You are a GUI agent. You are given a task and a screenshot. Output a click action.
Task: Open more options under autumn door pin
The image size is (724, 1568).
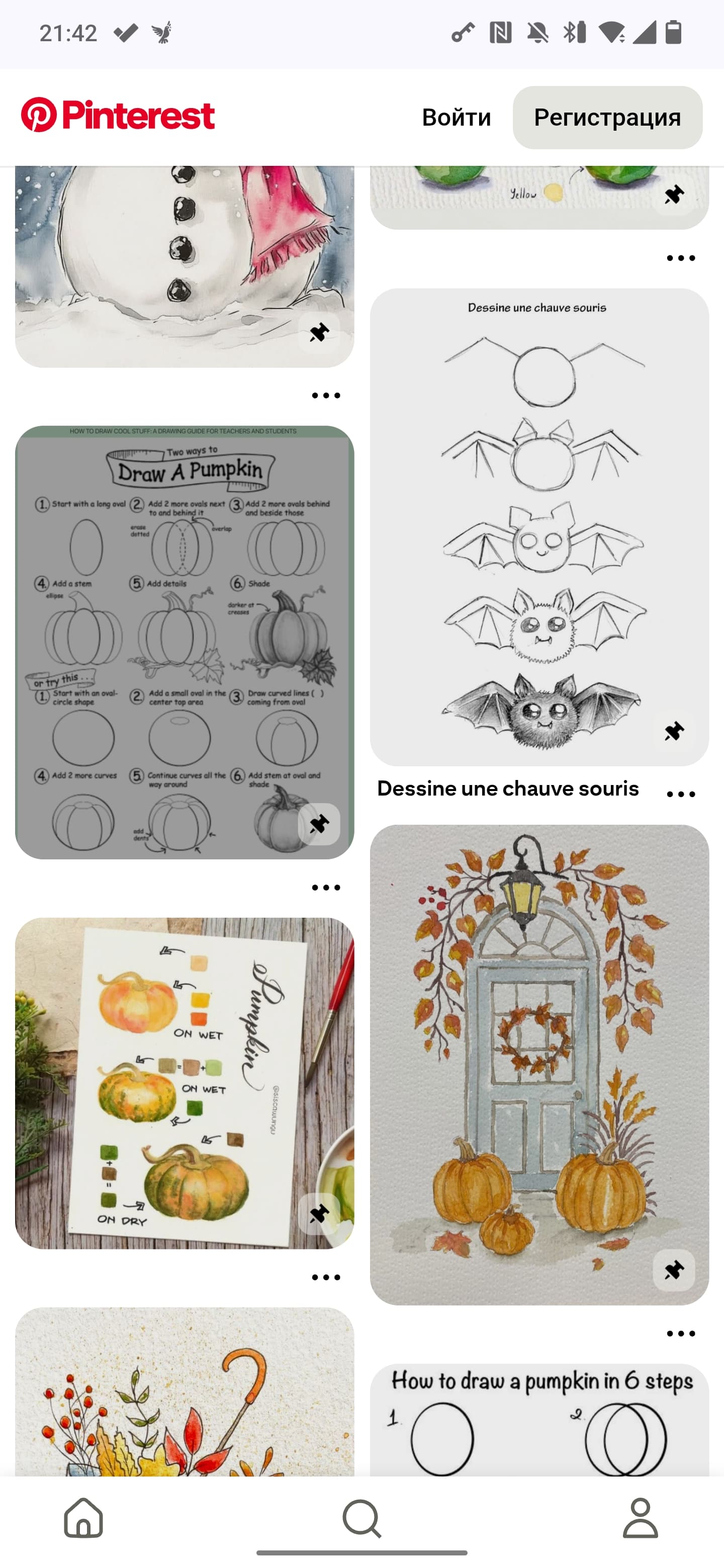(680, 1333)
